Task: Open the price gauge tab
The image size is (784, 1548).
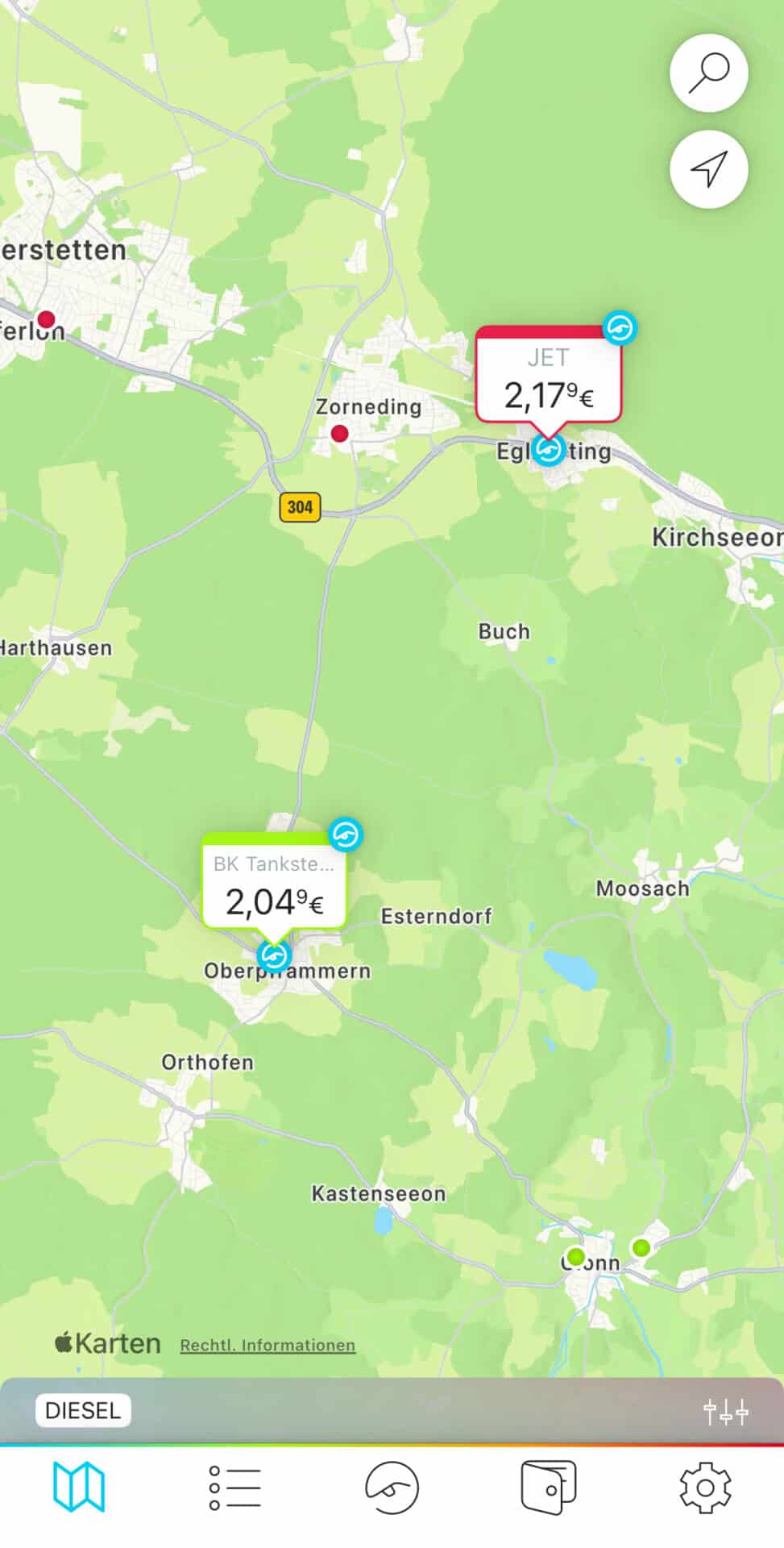Action: pos(392,1488)
